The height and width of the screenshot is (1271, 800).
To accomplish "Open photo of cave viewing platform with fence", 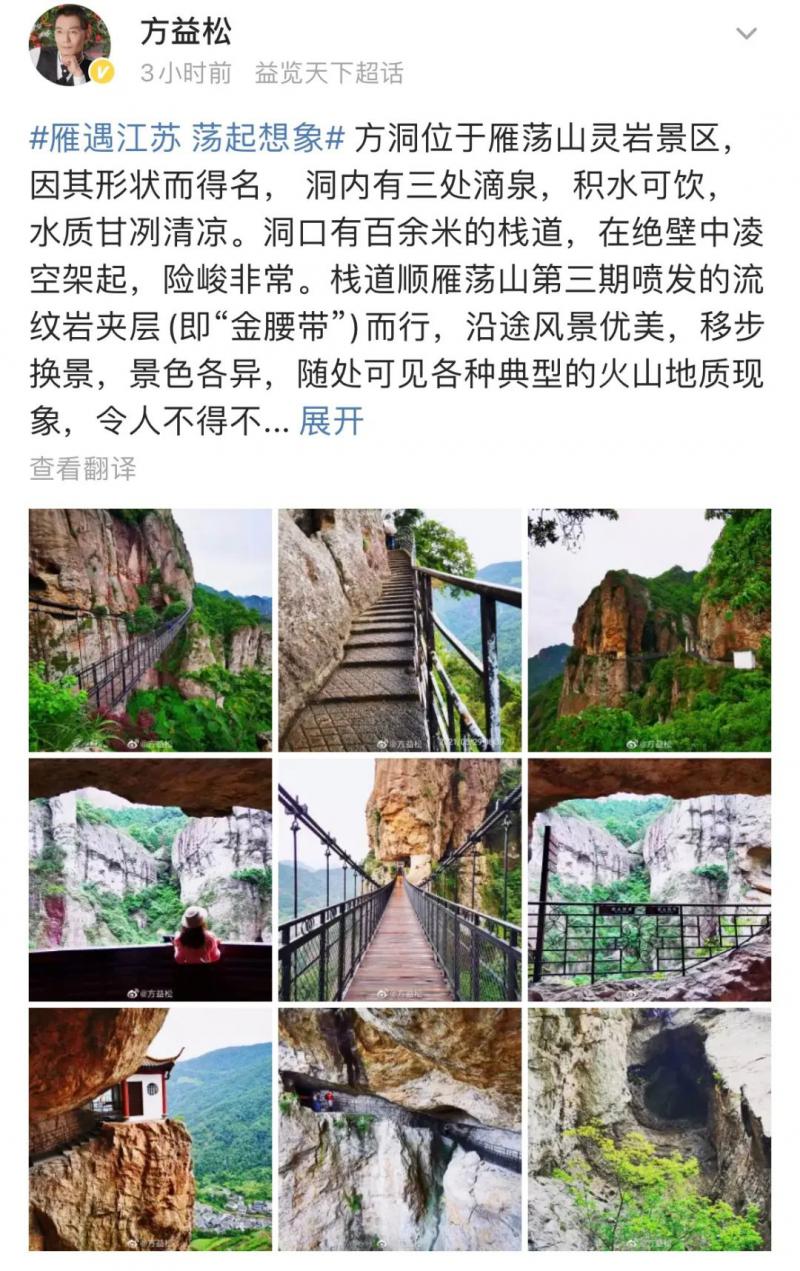I will 649,879.
